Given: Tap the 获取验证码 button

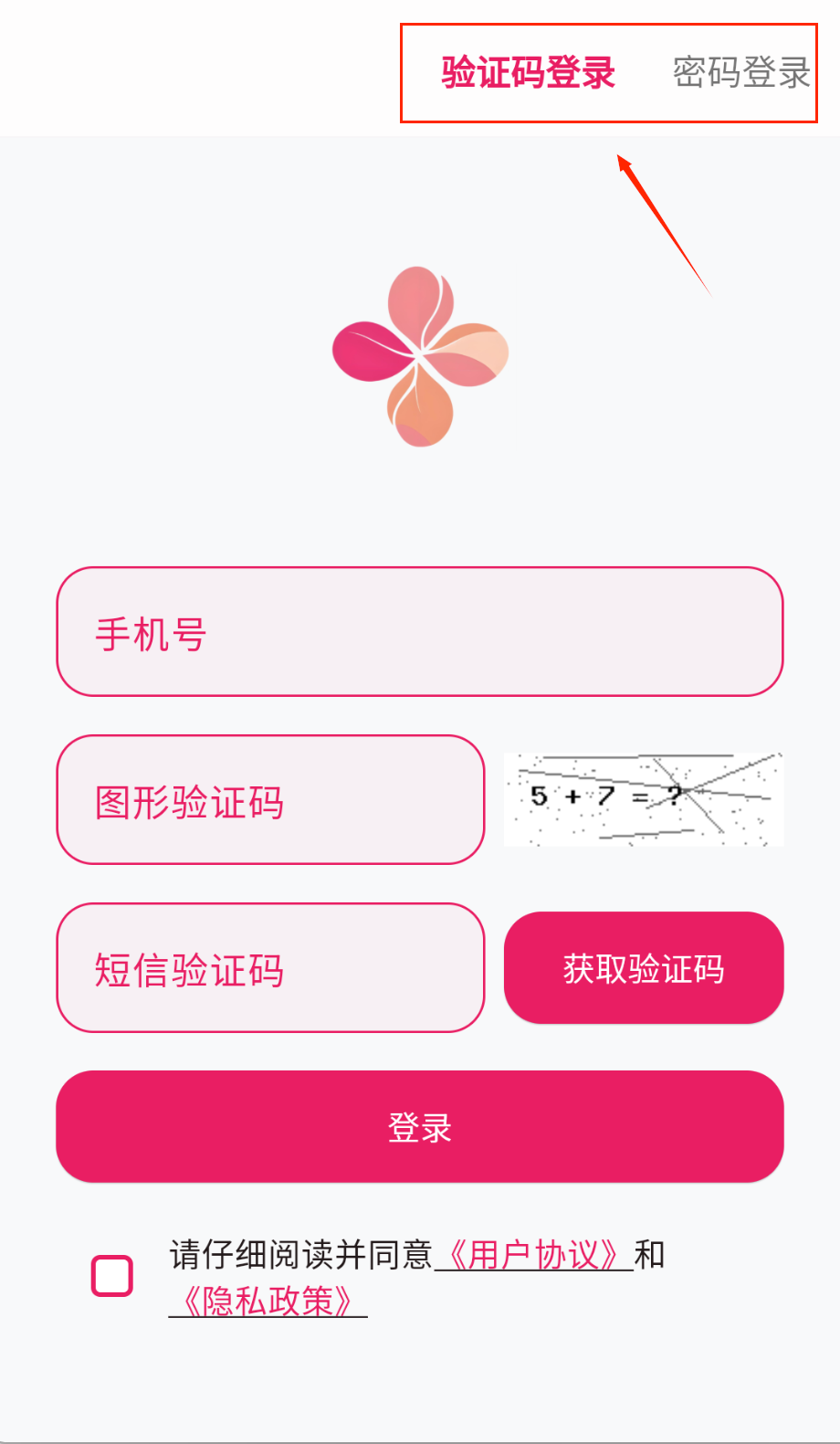Looking at the screenshot, I should point(644,968).
